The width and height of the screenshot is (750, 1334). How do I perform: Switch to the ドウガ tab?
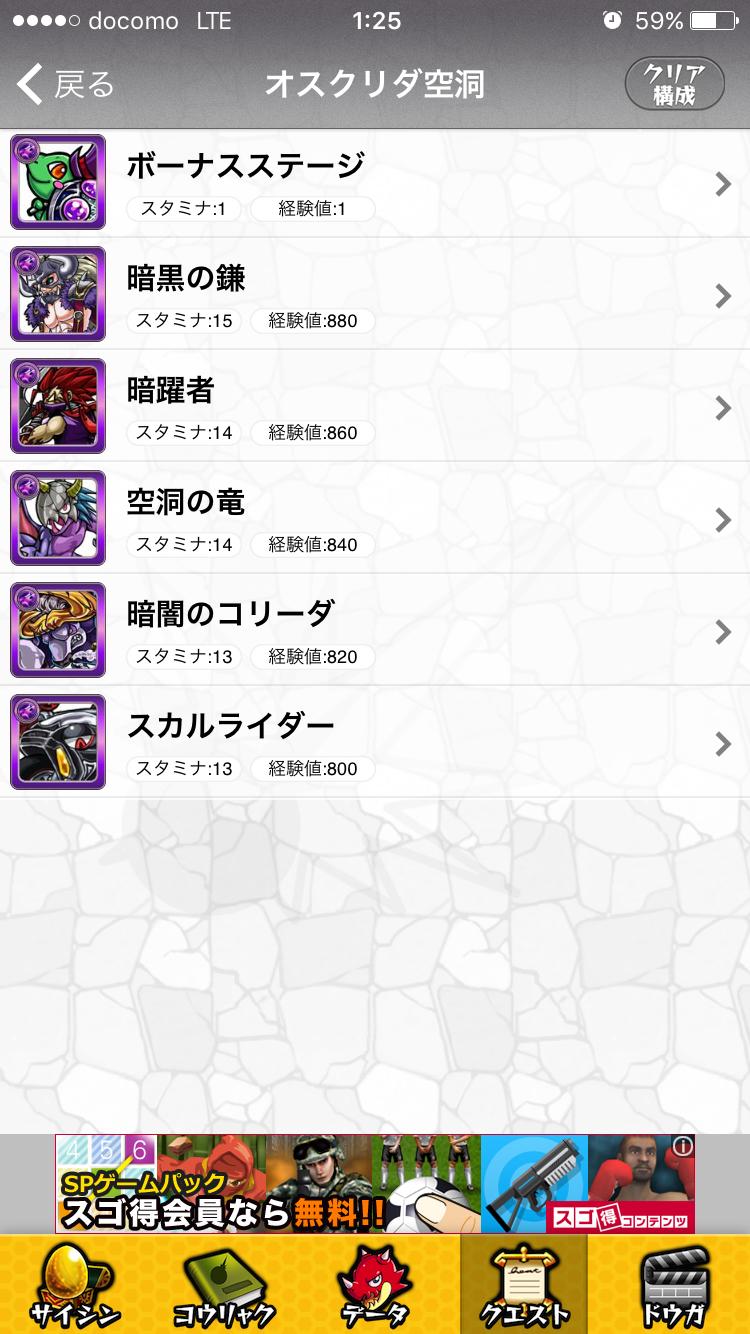point(672,1286)
